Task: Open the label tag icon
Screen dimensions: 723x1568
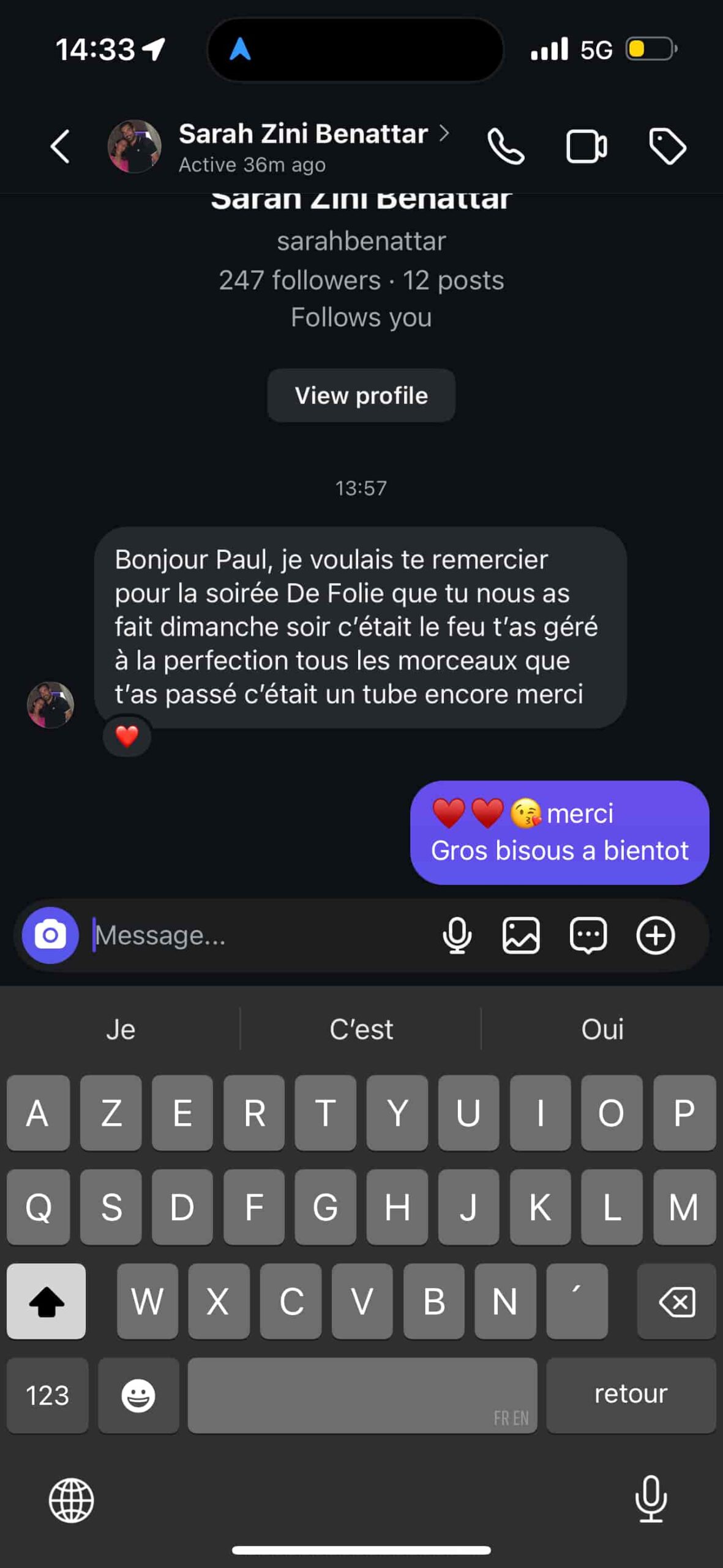Action: click(x=667, y=146)
